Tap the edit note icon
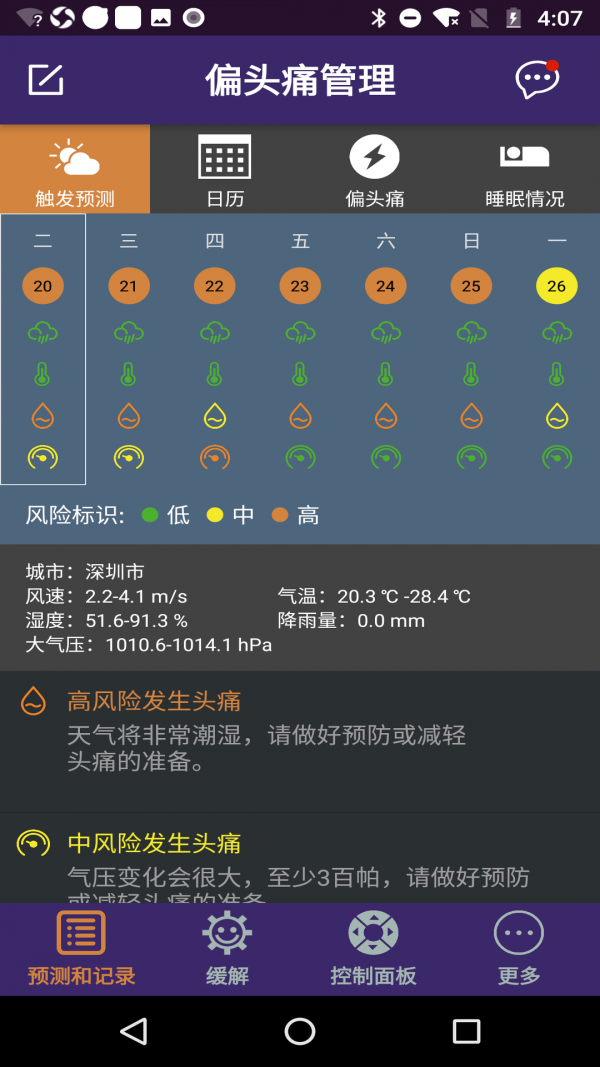Image resolution: width=600 pixels, height=1067 pixels. pos(45,80)
